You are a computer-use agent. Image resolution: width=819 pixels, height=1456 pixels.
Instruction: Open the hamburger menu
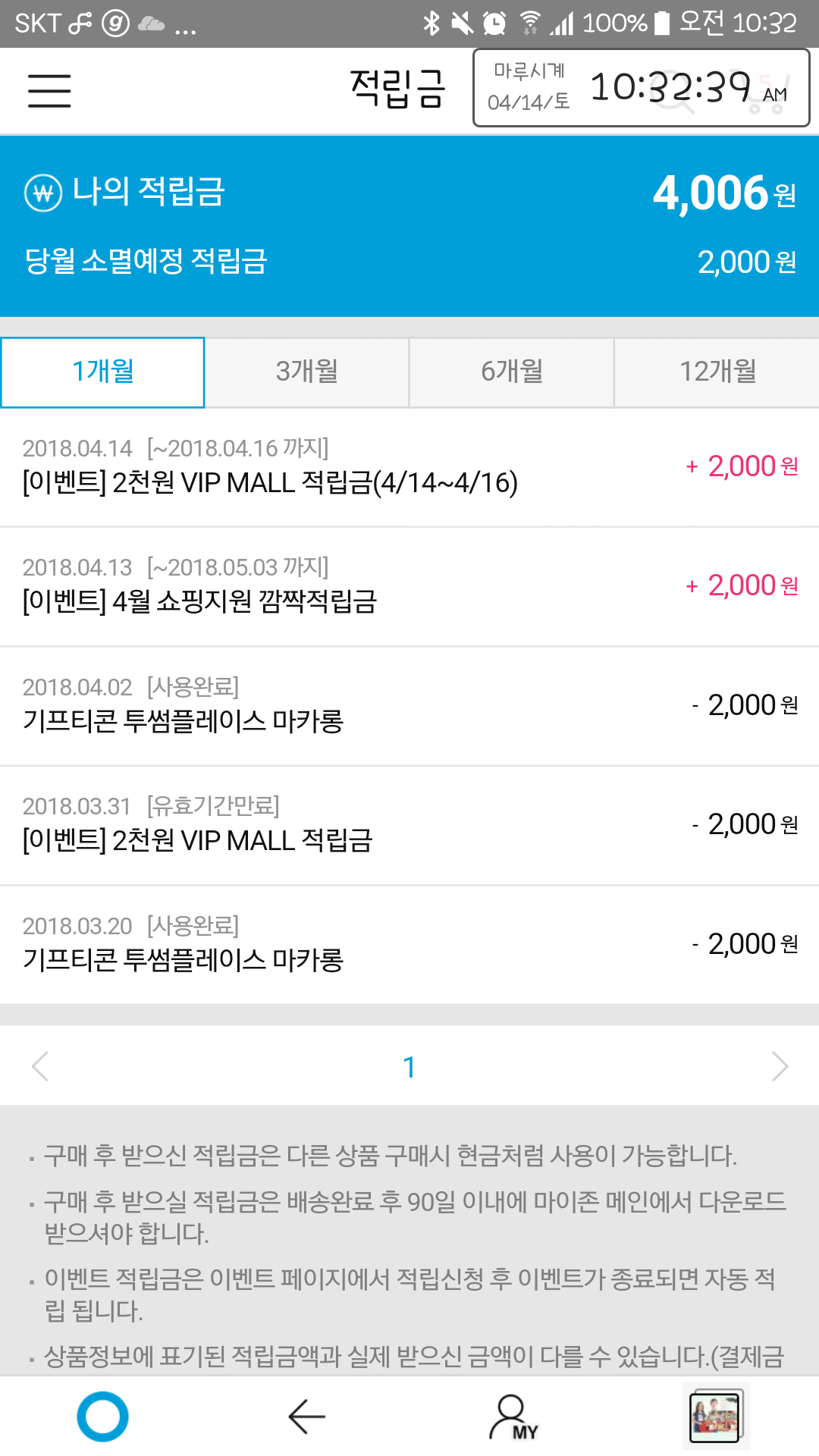pyautogui.click(x=49, y=91)
